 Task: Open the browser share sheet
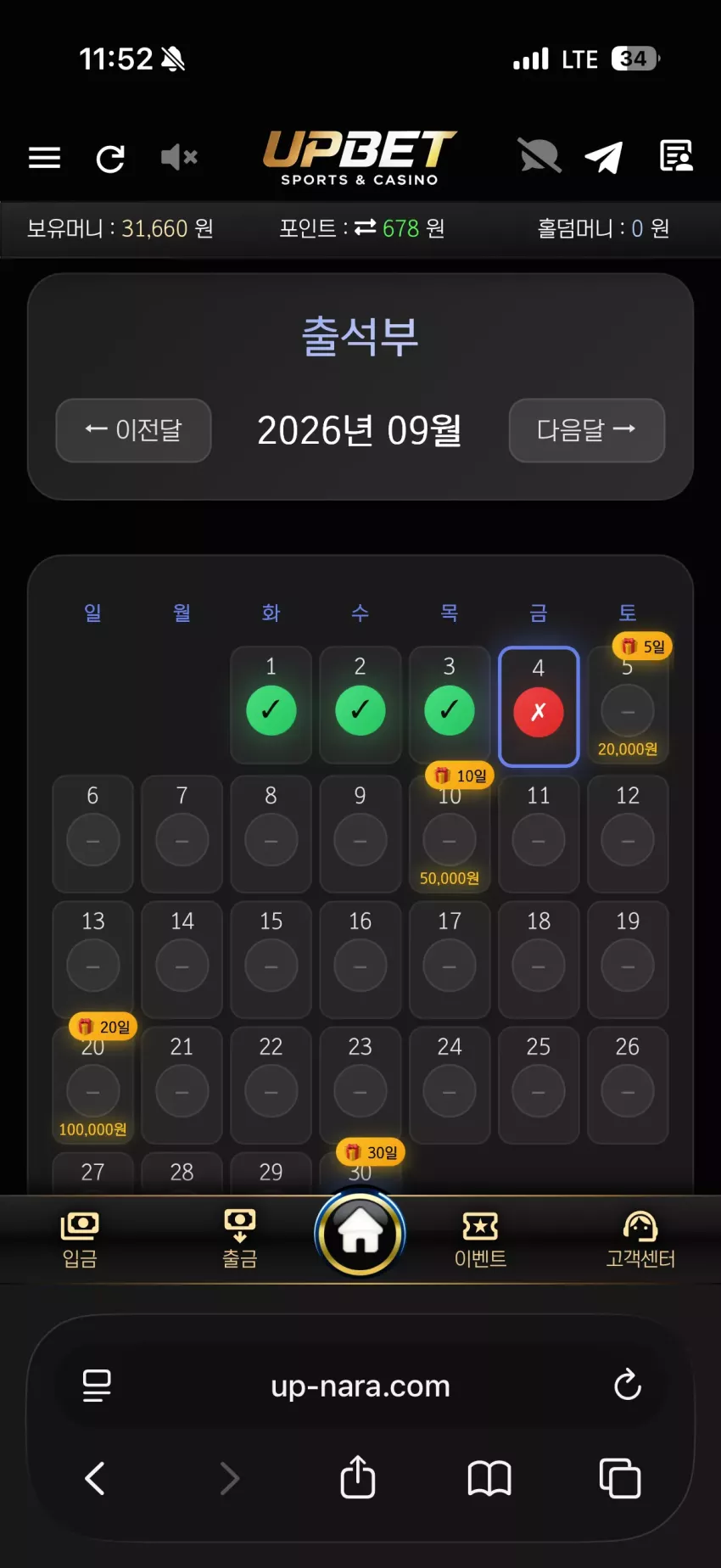point(358,1477)
